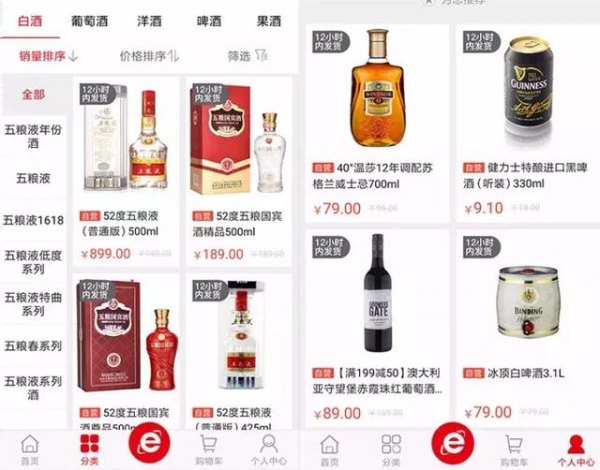
Task: Select 五粮春系列 category
Action: (34, 346)
